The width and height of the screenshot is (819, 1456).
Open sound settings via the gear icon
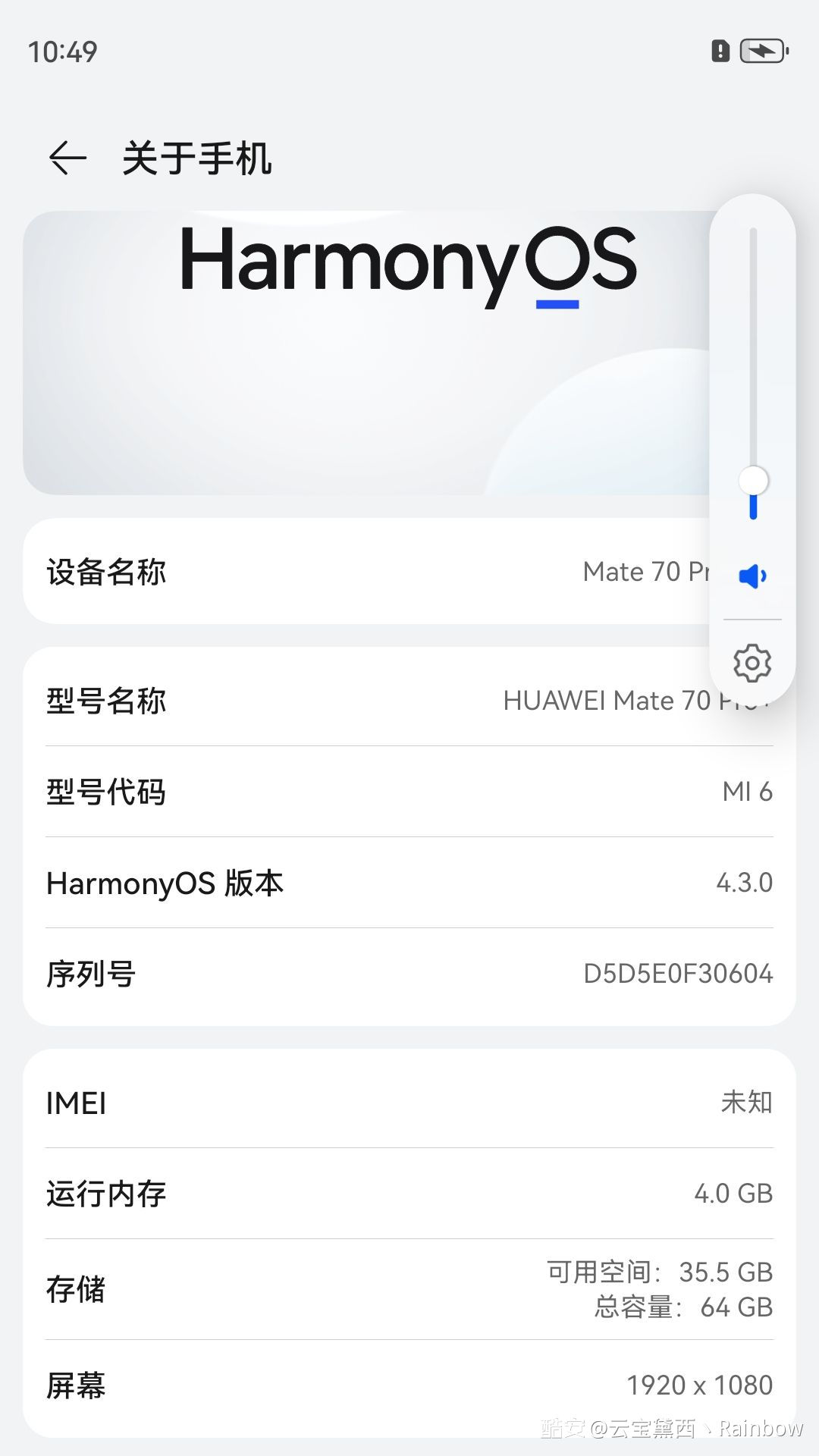click(752, 664)
